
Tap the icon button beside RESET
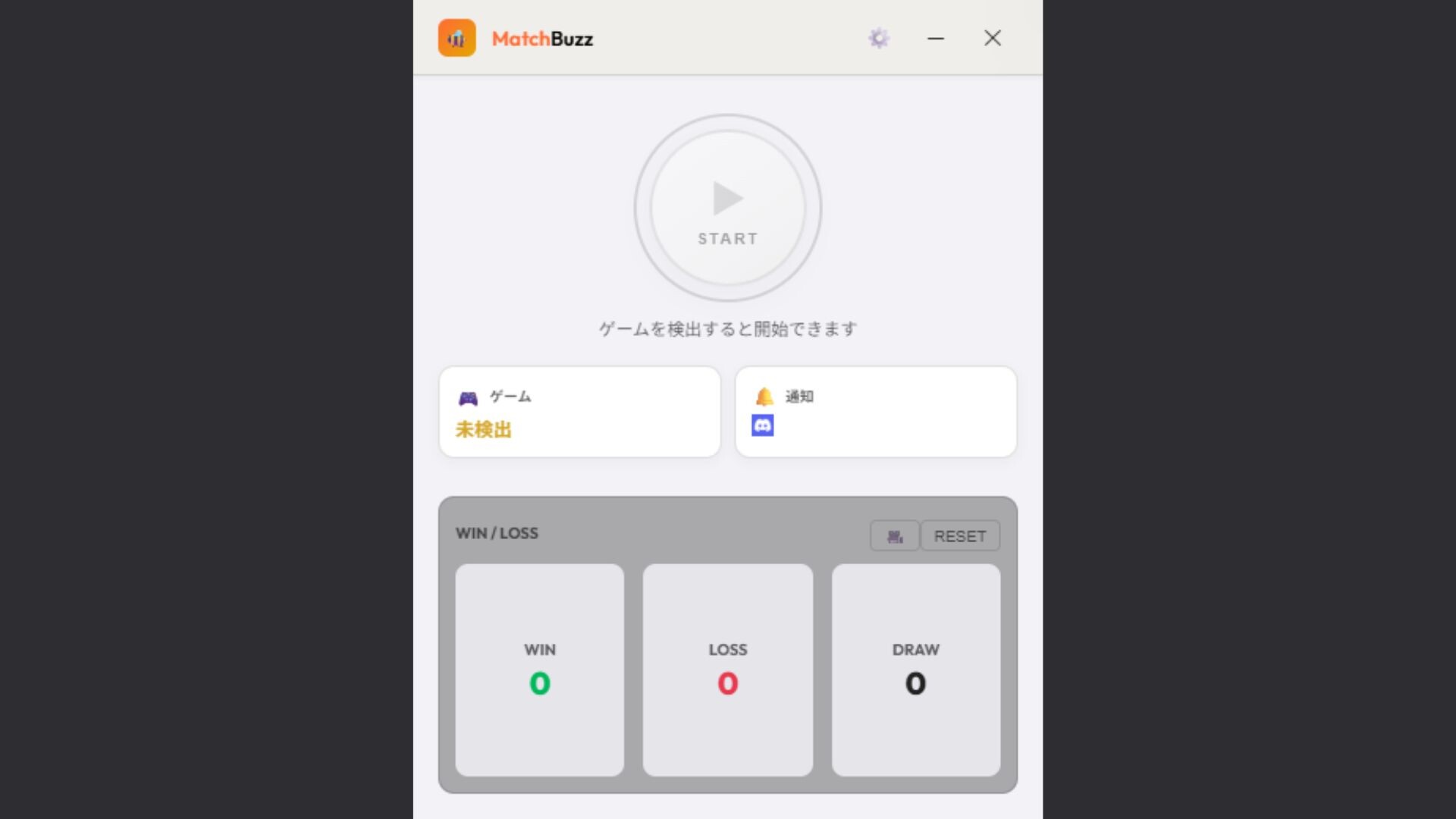click(895, 536)
